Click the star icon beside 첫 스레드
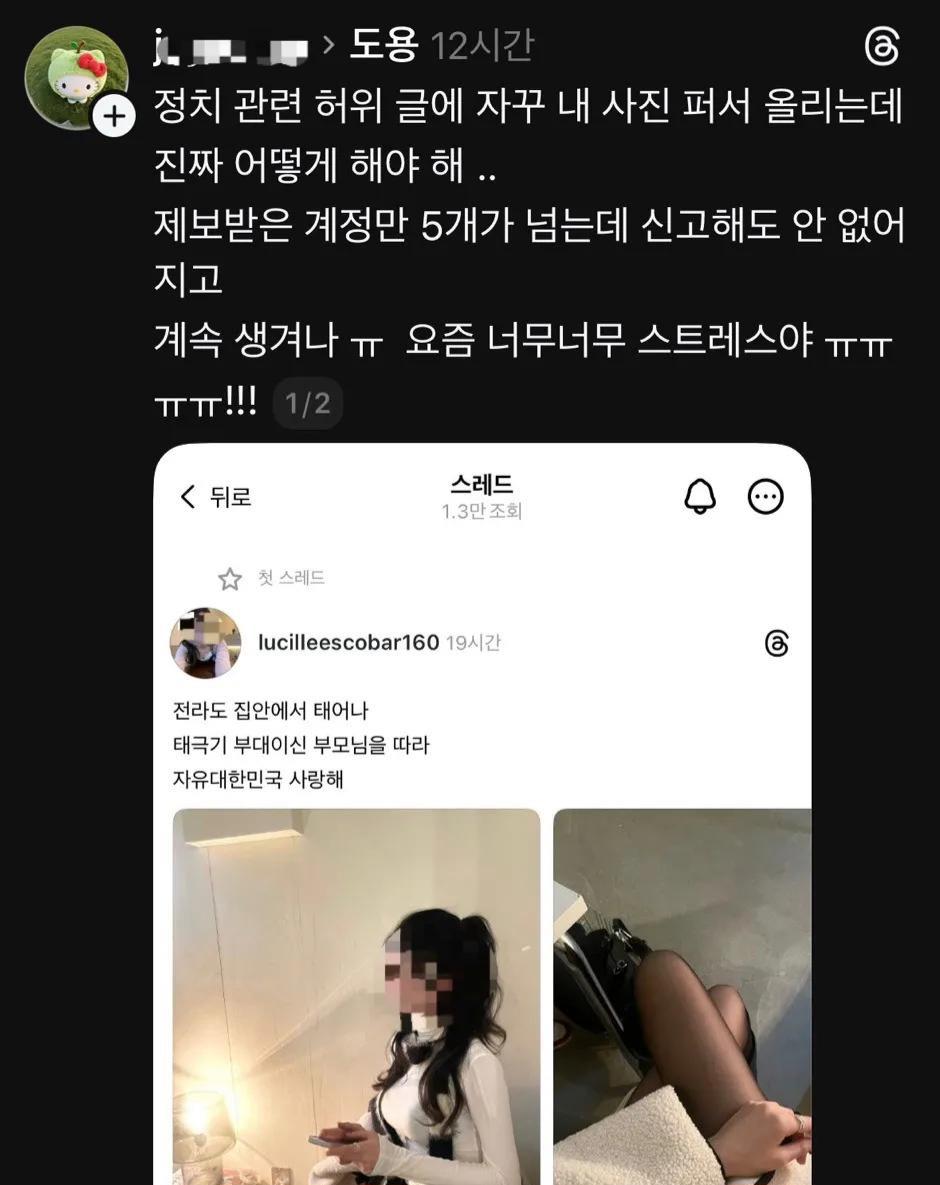Viewport: 940px width, 1185px height. coord(231,578)
